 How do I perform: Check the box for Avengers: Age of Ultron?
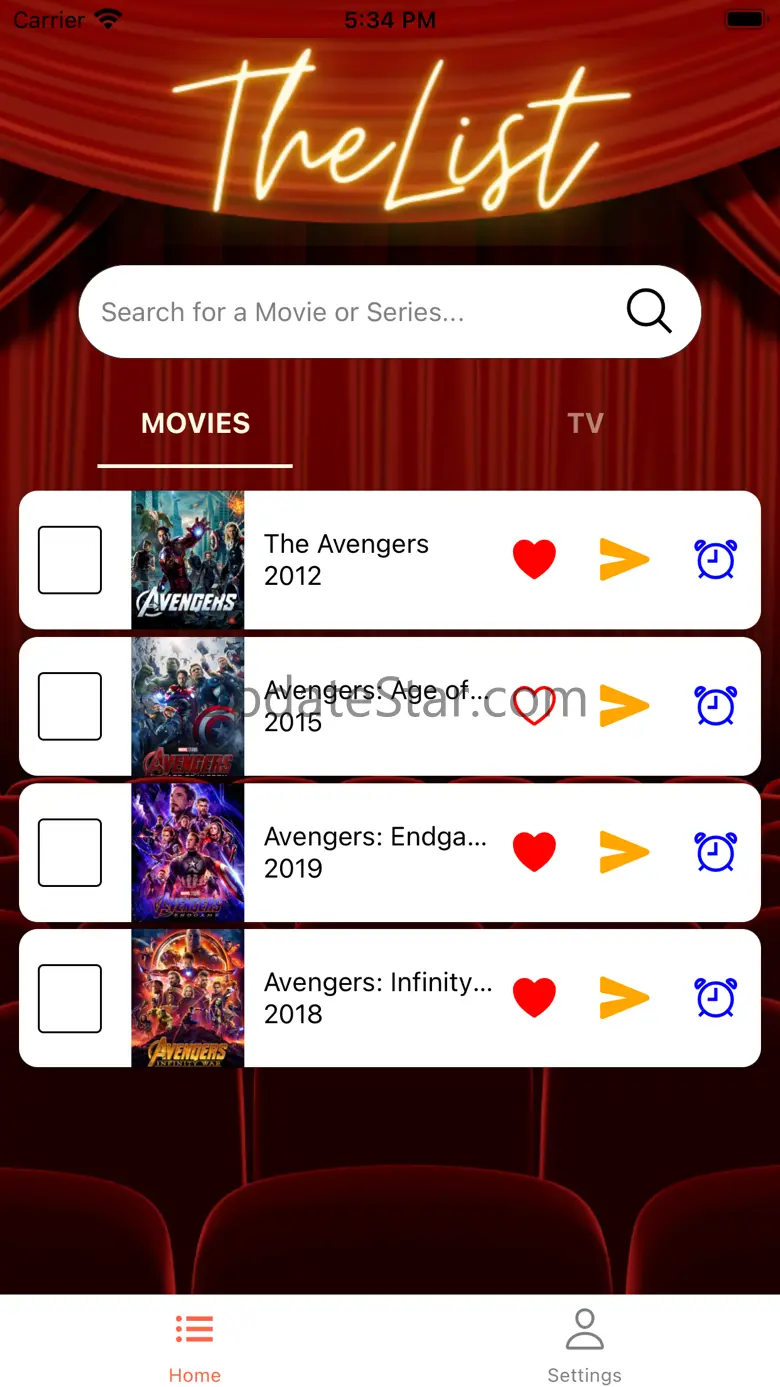click(70, 706)
